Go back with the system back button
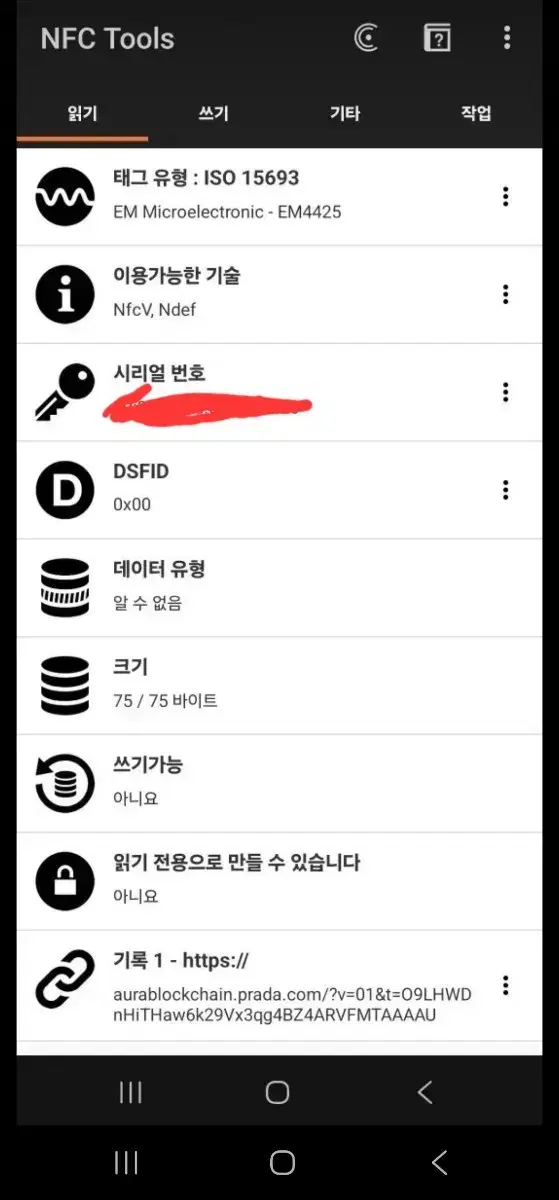This screenshot has width=559, height=1200. click(439, 1162)
